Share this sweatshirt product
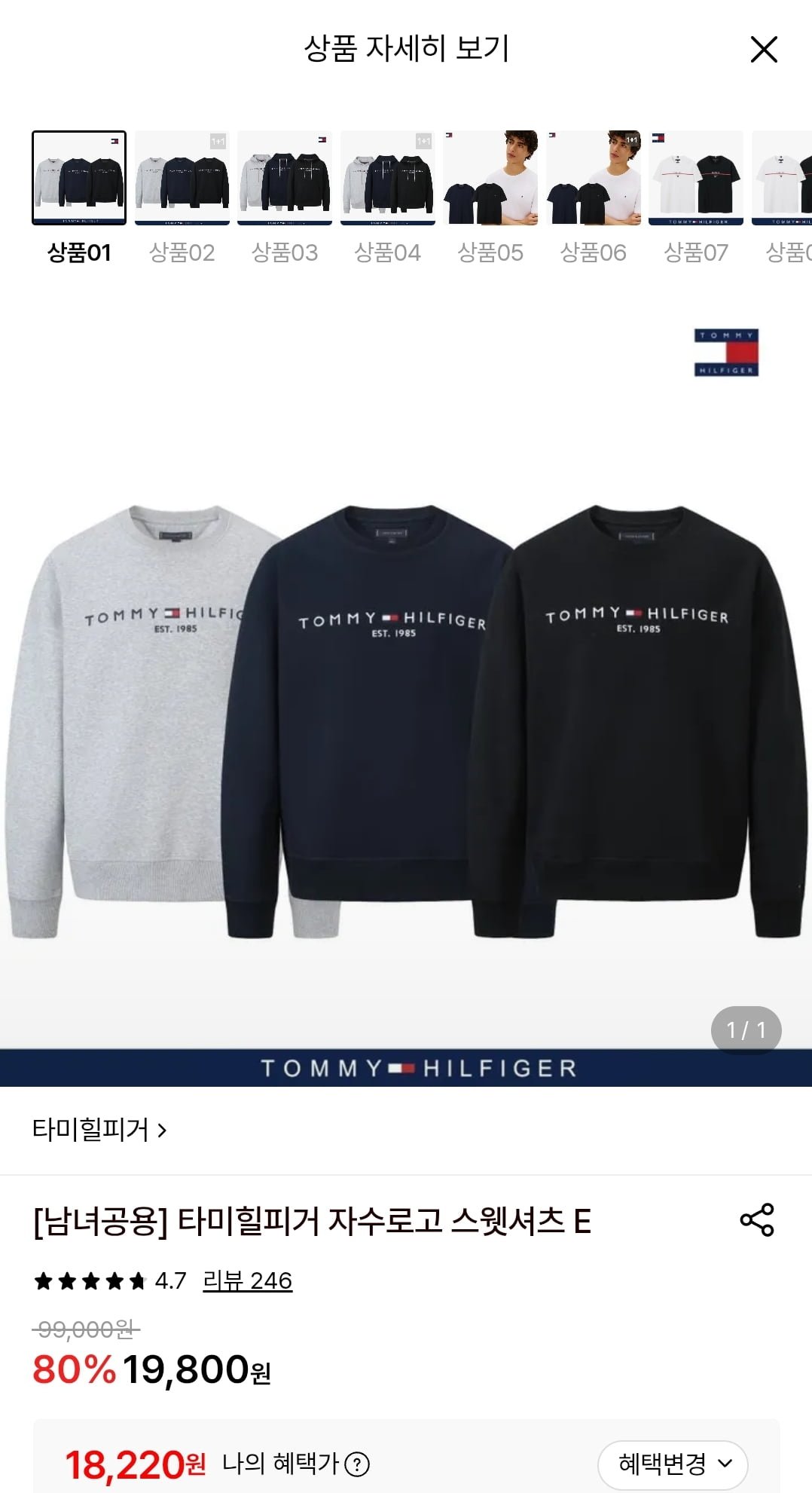Image resolution: width=812 pixels, height=1493 pixels. (757, 1219)
